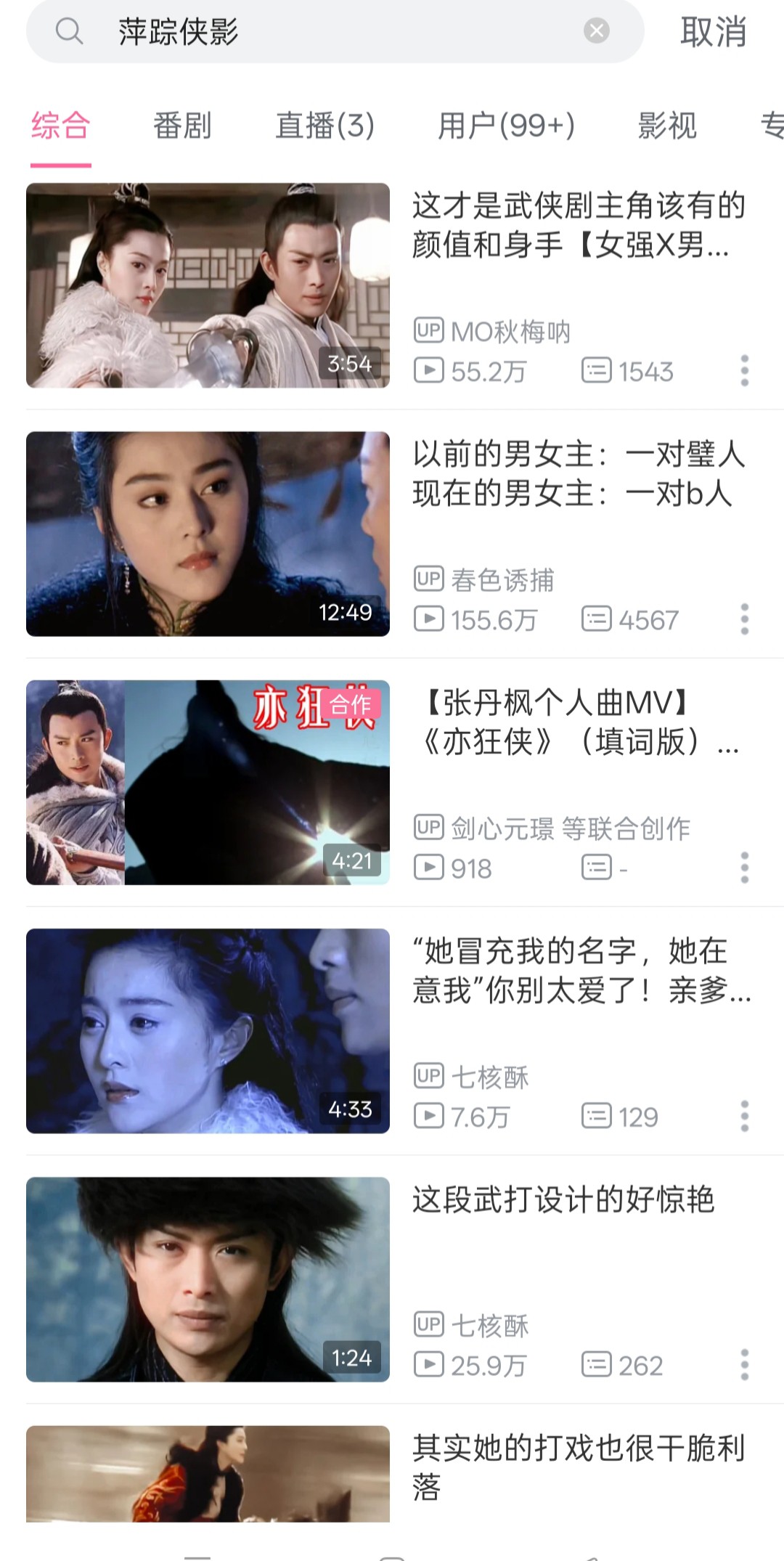
Task: Open more options for the 她冒充我的名字 video
Action: click(744, 1116)
